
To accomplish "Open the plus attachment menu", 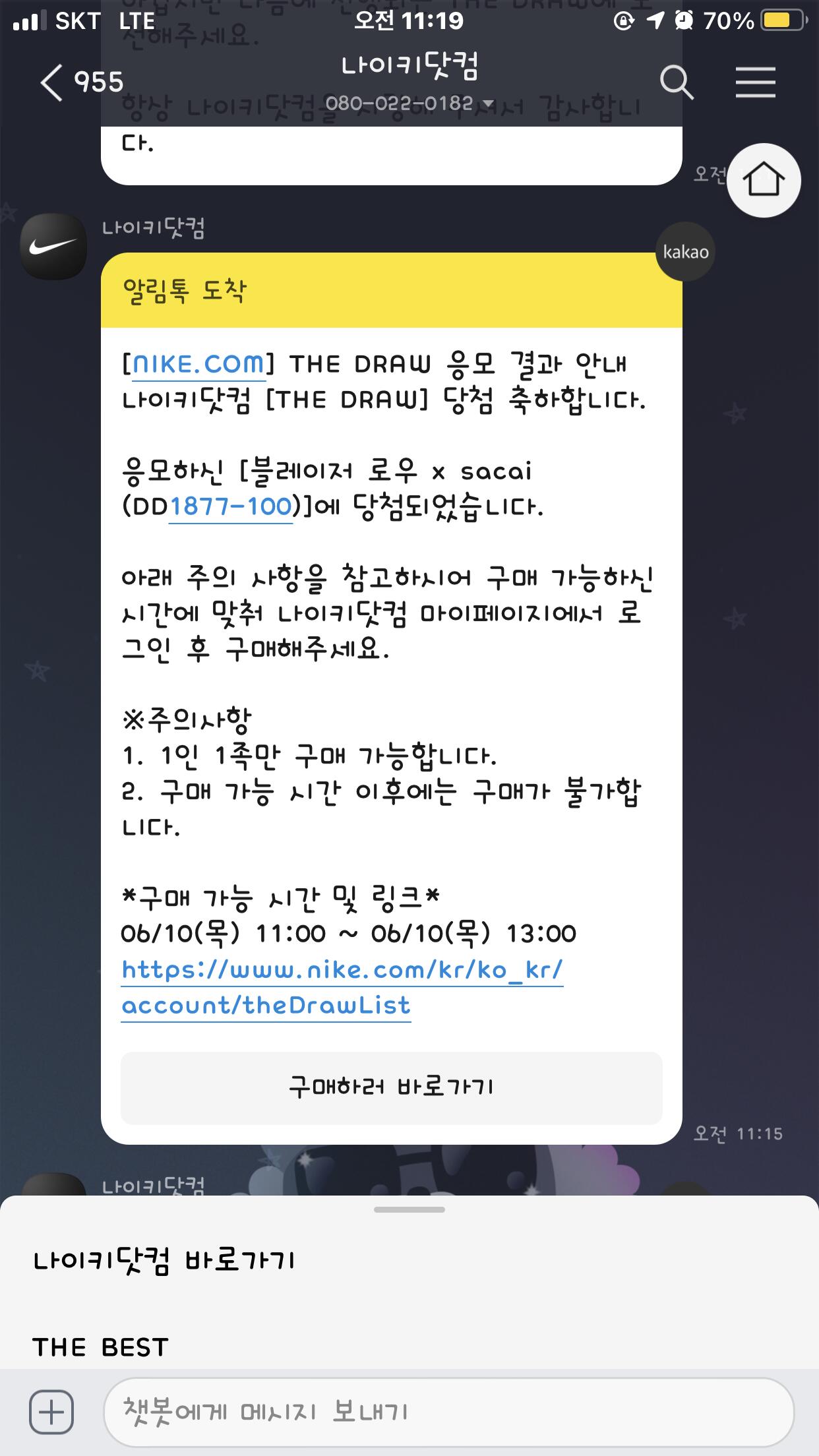I will coord(51,1412).
